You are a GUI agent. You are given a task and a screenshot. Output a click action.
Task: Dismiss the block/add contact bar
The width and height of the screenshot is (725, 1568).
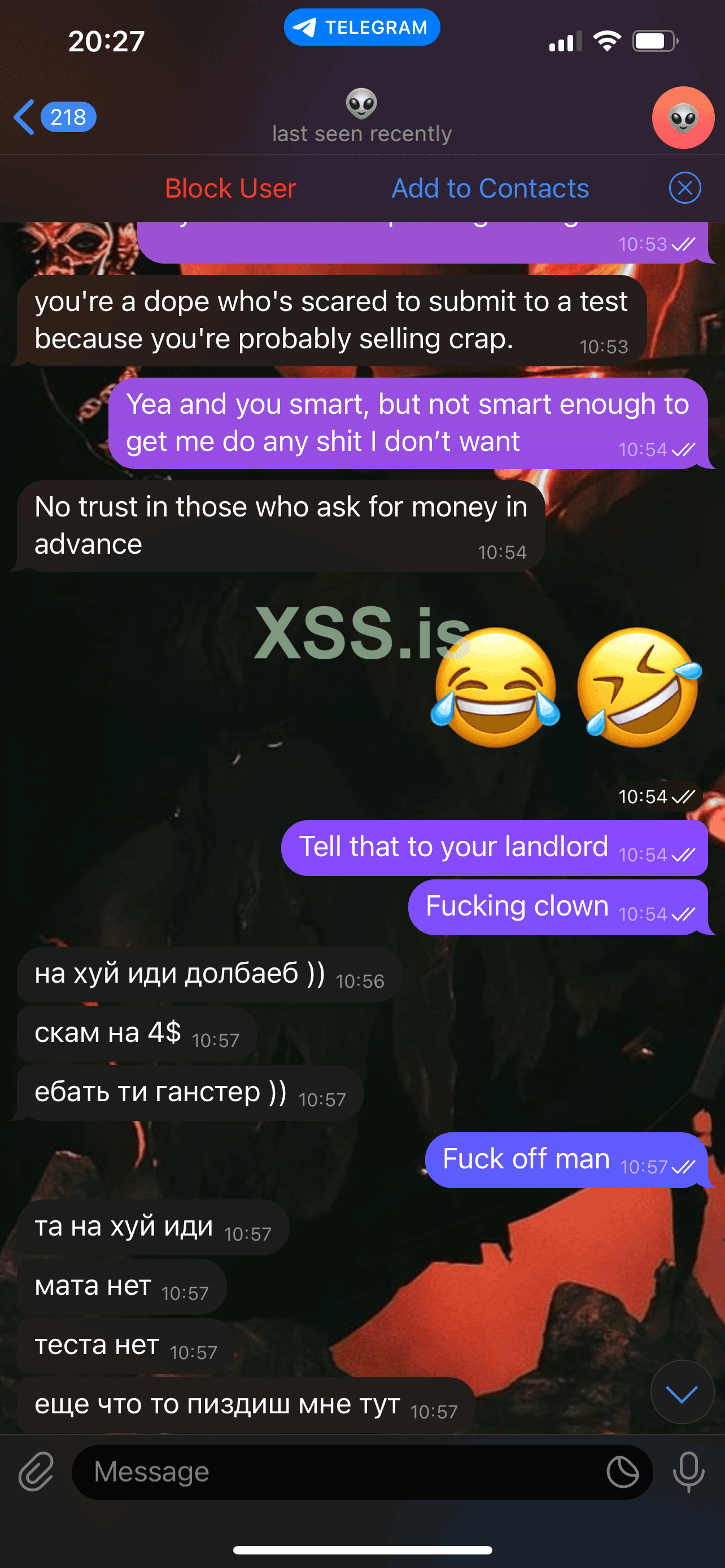[684, 188]
